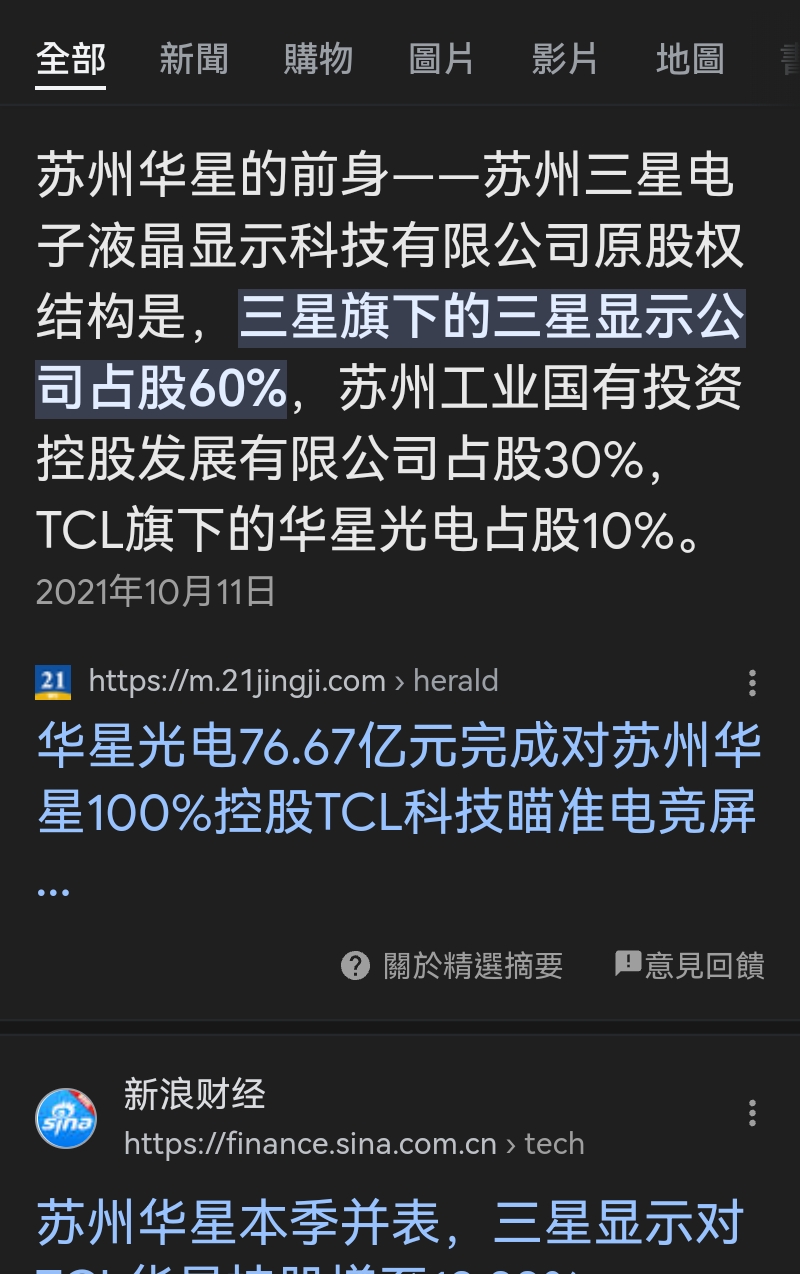Switch to the 新聞 tab

(x=194, y=60)
